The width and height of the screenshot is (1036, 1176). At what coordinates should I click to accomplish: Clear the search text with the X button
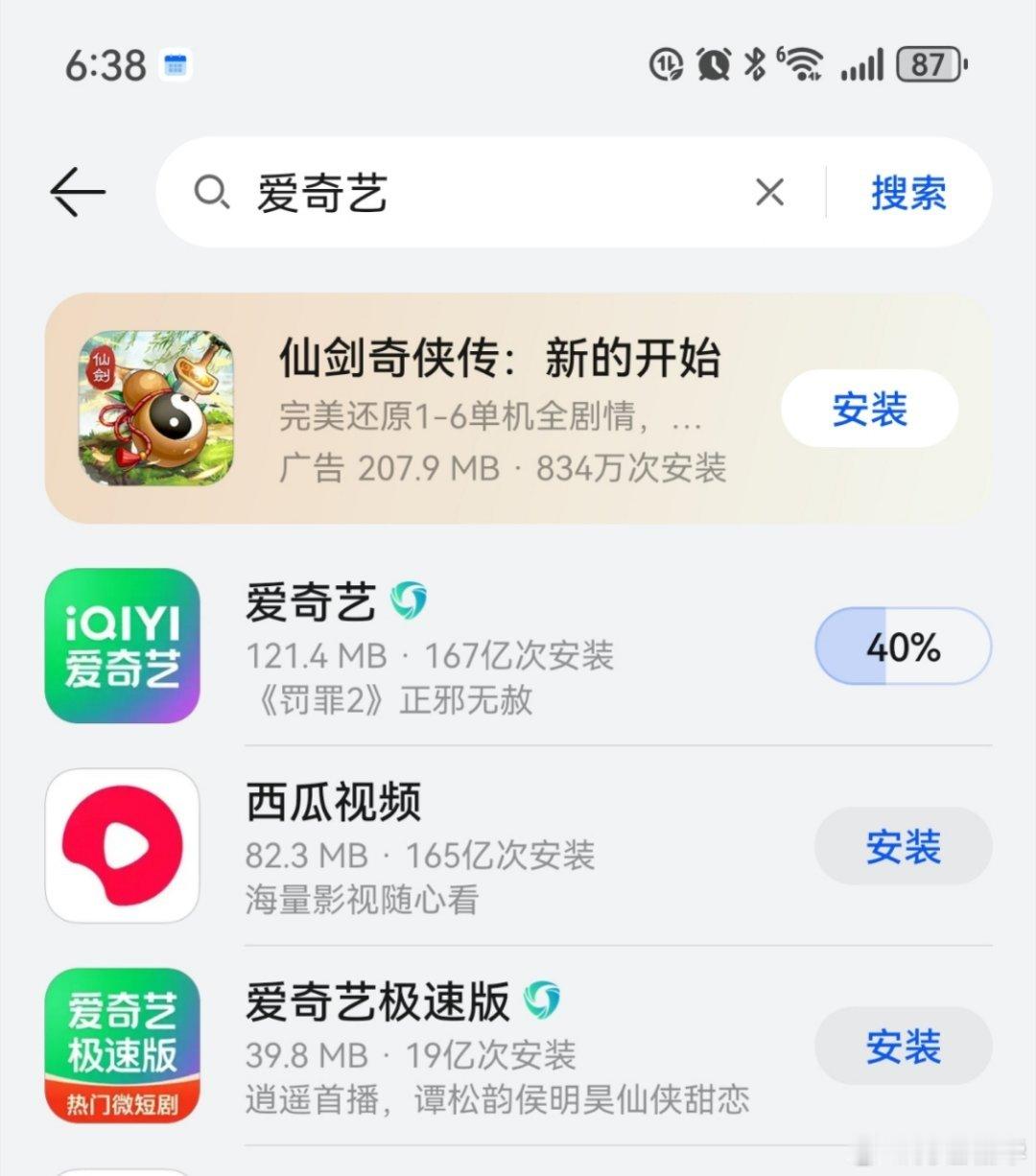click(768, 192)
